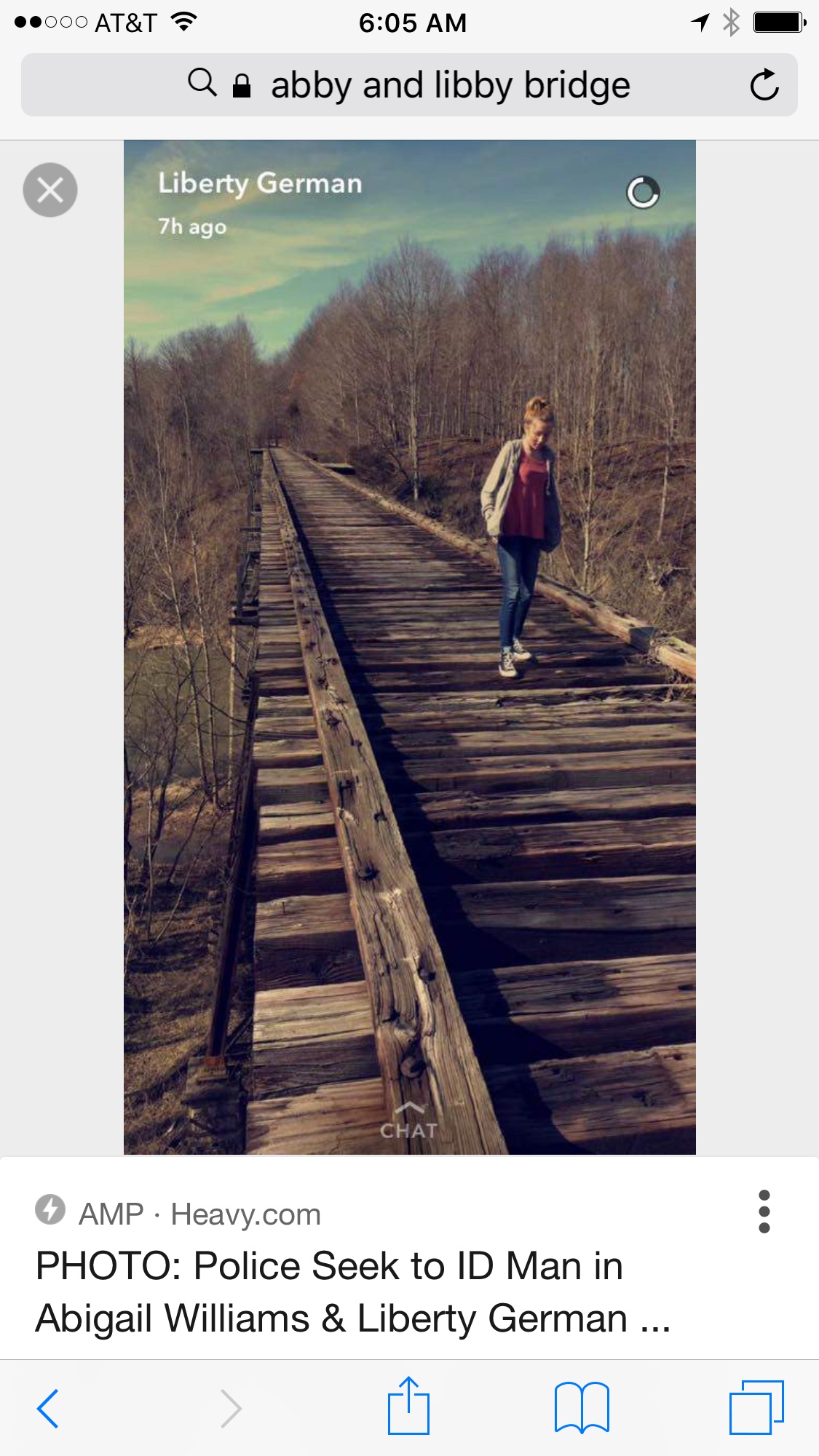Go back to the previous page
The image size is (819, 1456).
[48, 1408]
